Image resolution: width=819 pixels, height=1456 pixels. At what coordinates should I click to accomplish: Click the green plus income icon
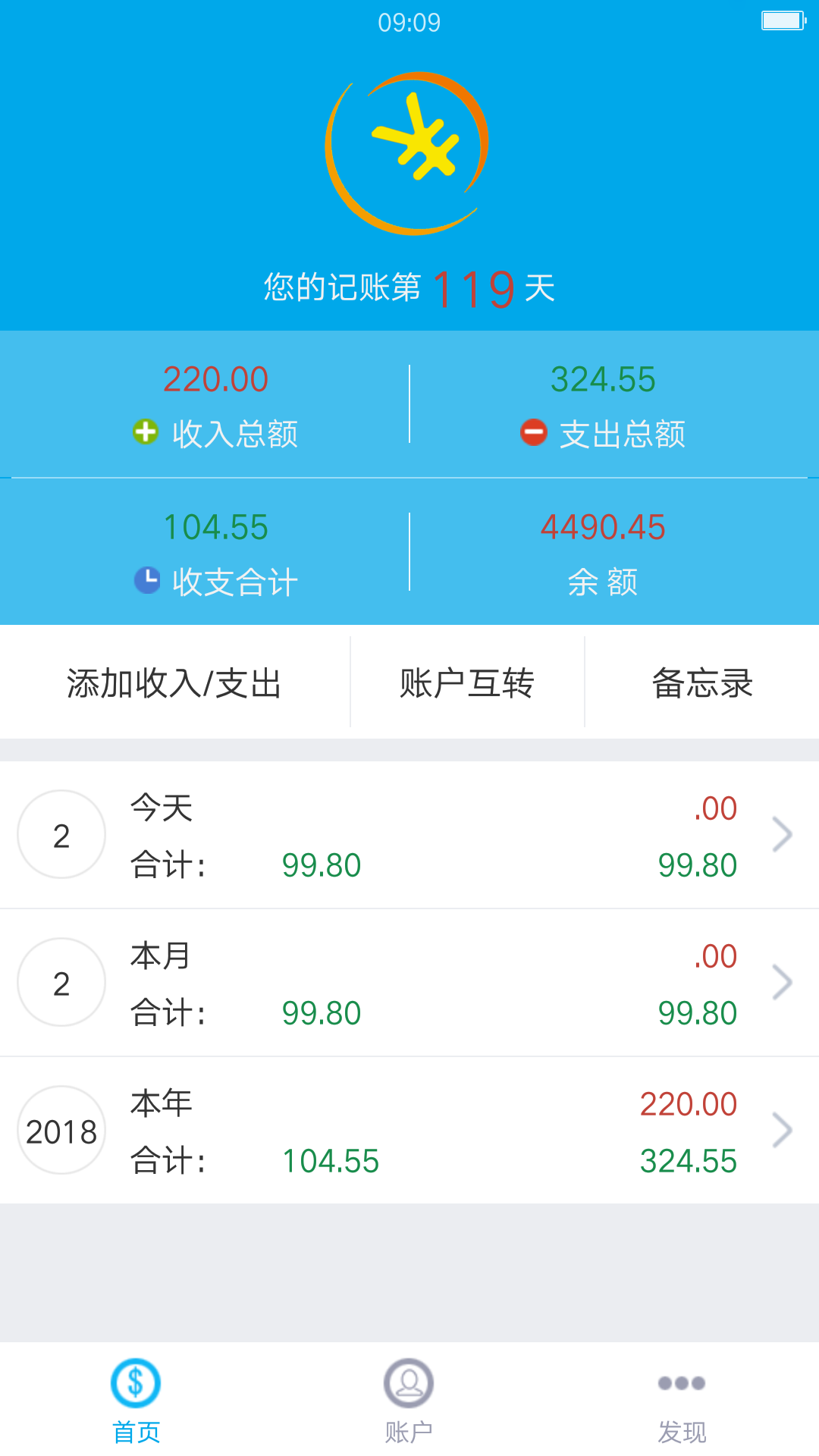coord(146,433)
